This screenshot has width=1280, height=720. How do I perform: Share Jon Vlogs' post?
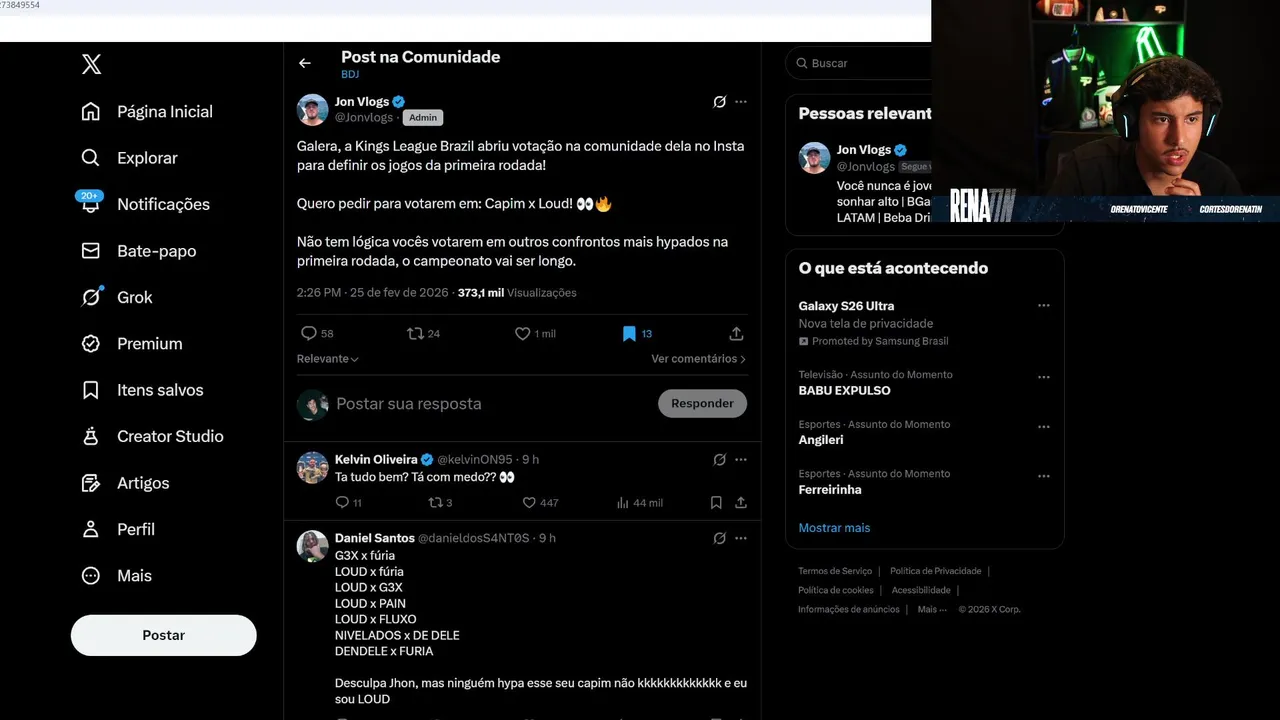click(736, 333)
